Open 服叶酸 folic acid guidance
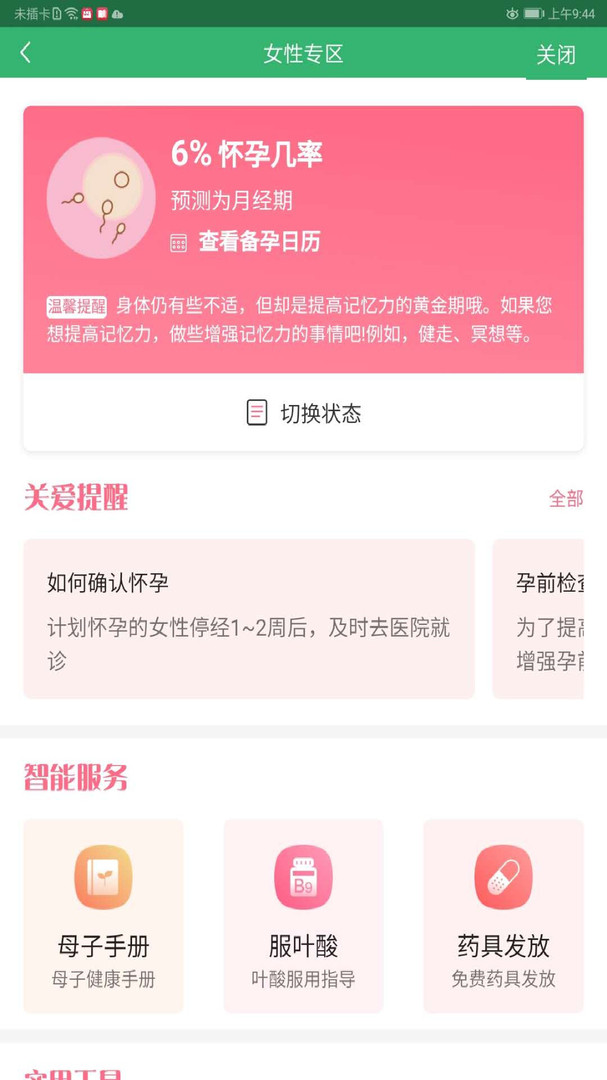Viewport: 607px width, 1080px height. pyautogui.click(x=303, y=915)
